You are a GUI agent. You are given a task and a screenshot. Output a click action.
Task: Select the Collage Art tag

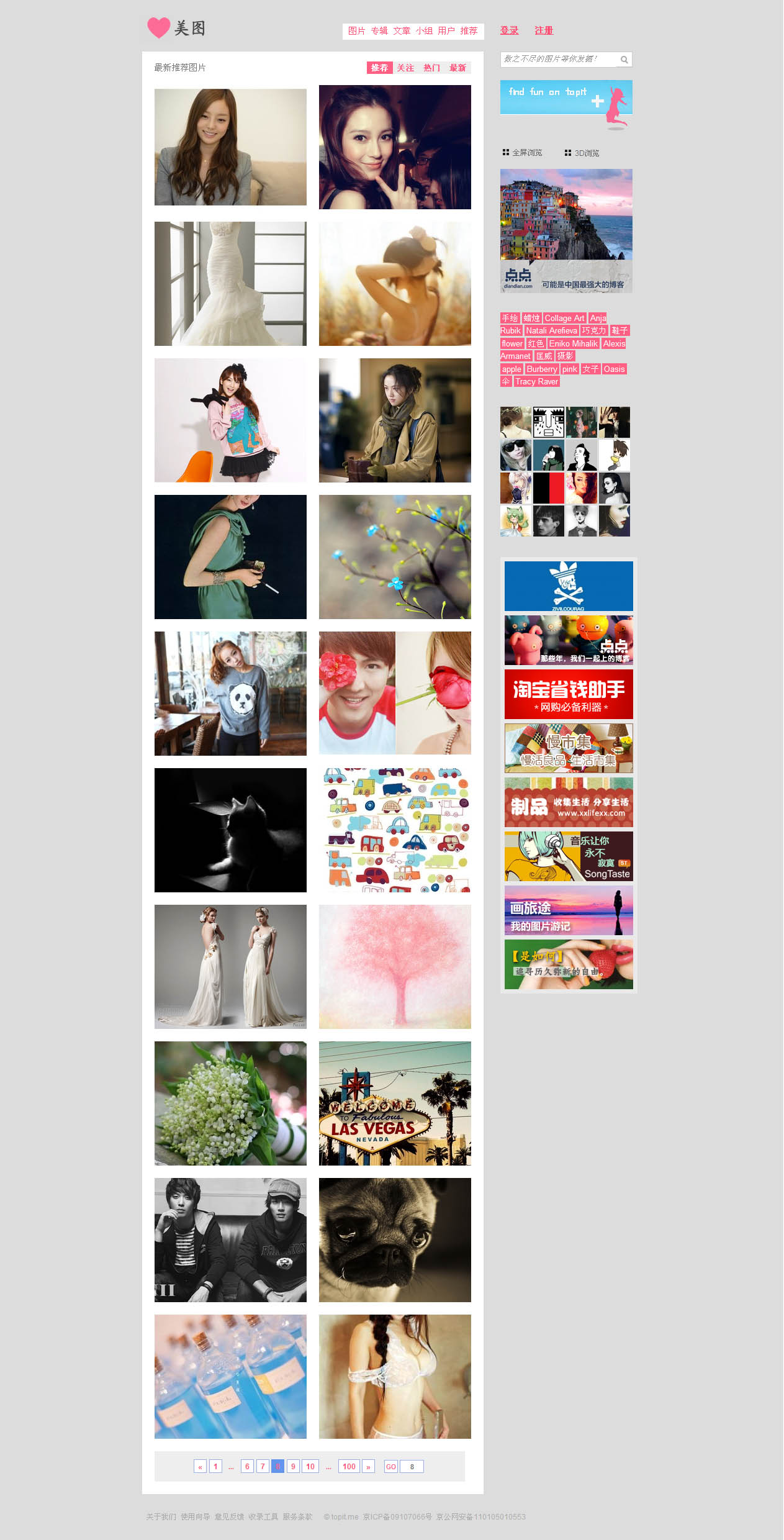pyautogui.click(x=564, y=319)
